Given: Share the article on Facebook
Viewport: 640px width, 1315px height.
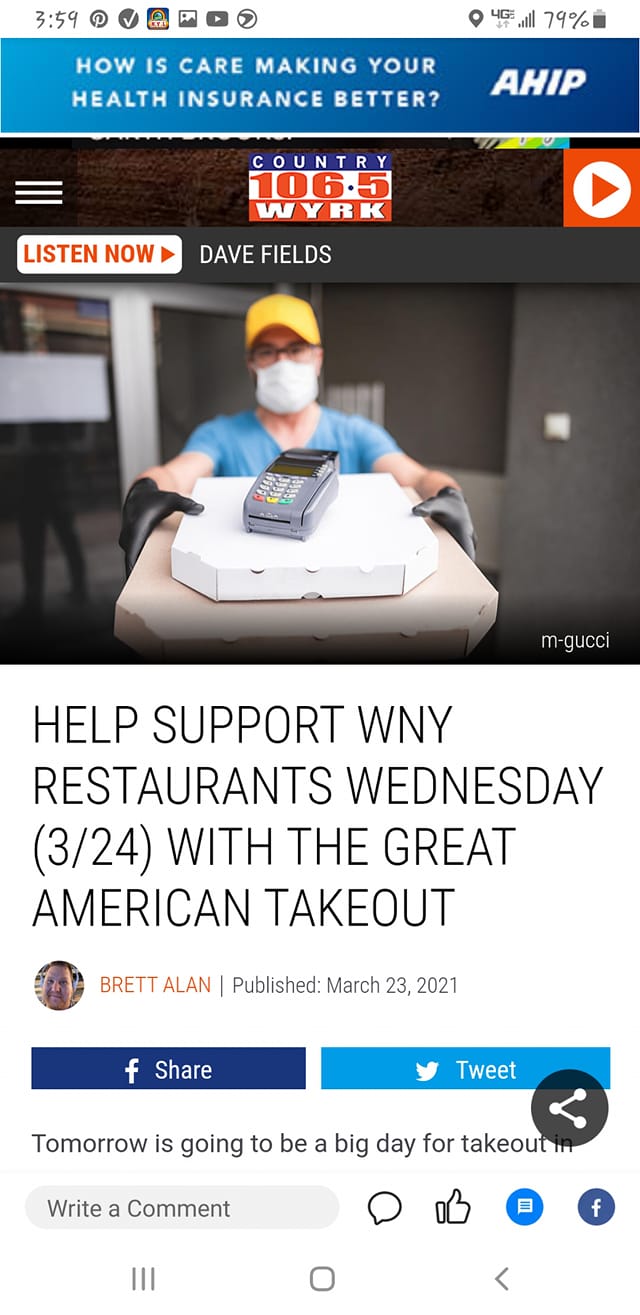Looking at the screenshot, I should point(168,1069).
